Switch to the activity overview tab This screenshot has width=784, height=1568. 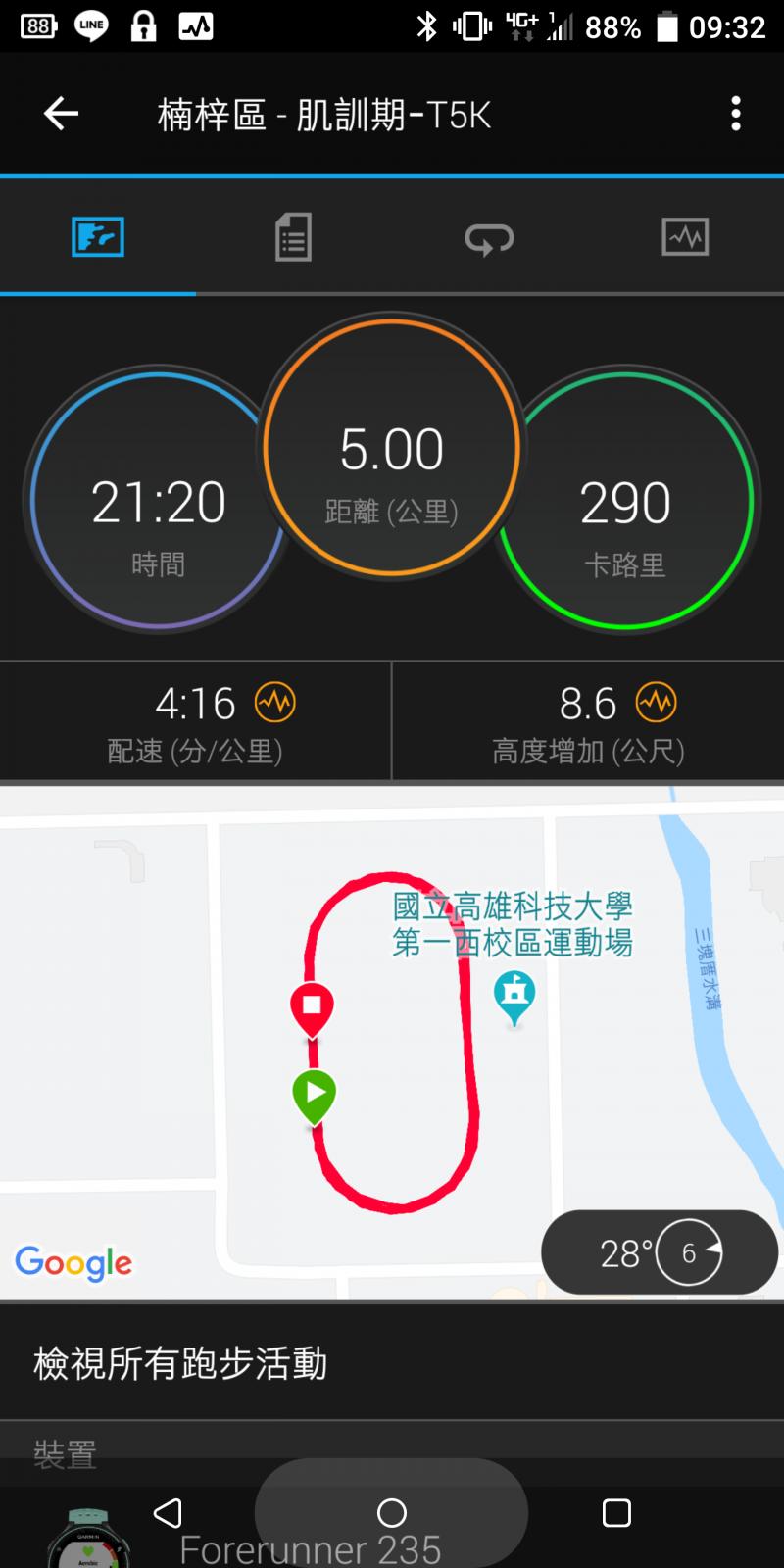[x=98, y=237]
